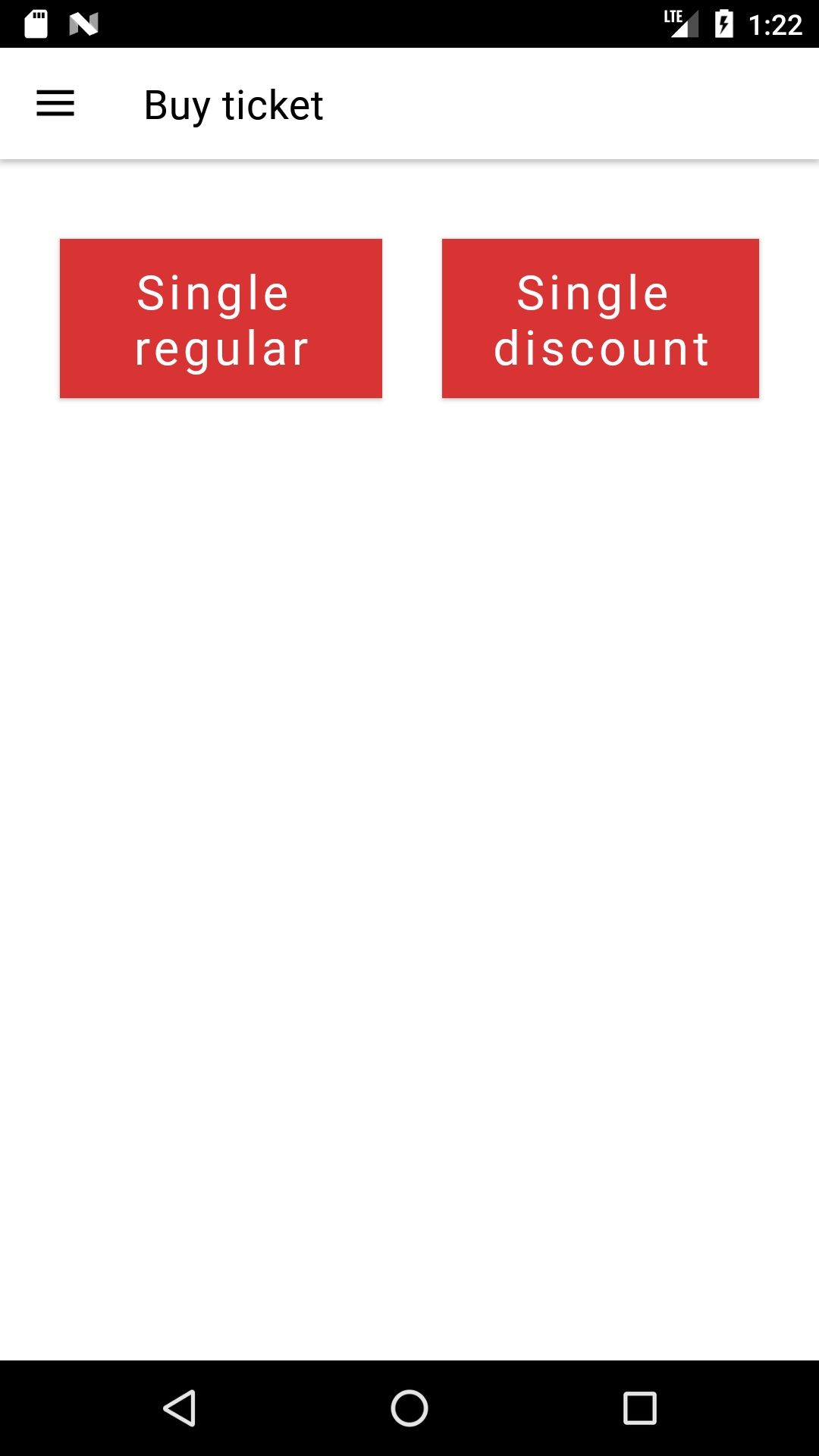819x1456 pixels.
Task: Go back using the system back button
Action: point(180,1408)
